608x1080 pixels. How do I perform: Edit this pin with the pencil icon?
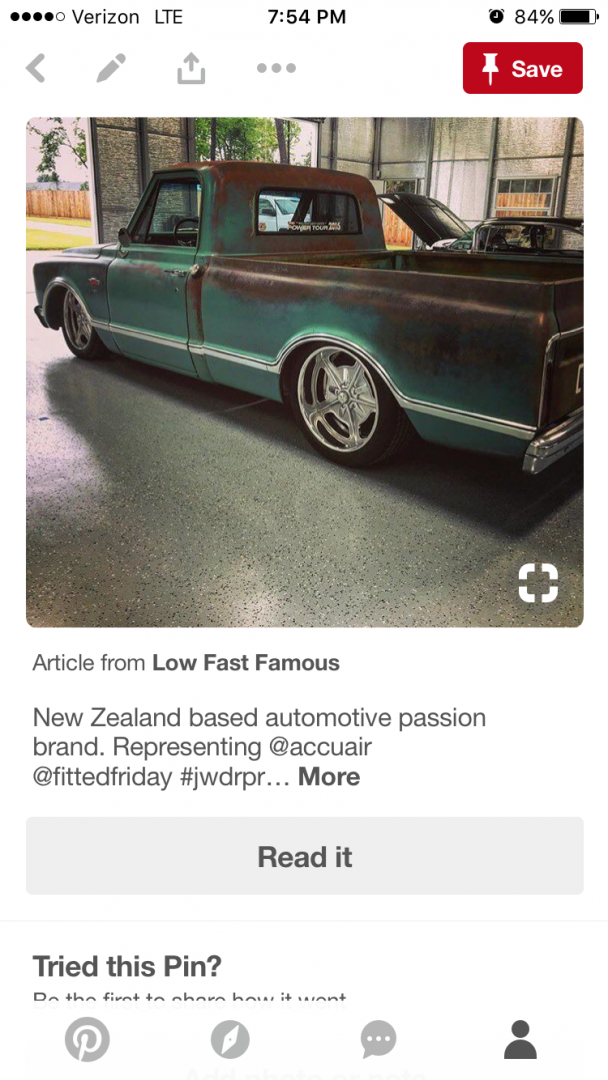click(x=111, y=68)
